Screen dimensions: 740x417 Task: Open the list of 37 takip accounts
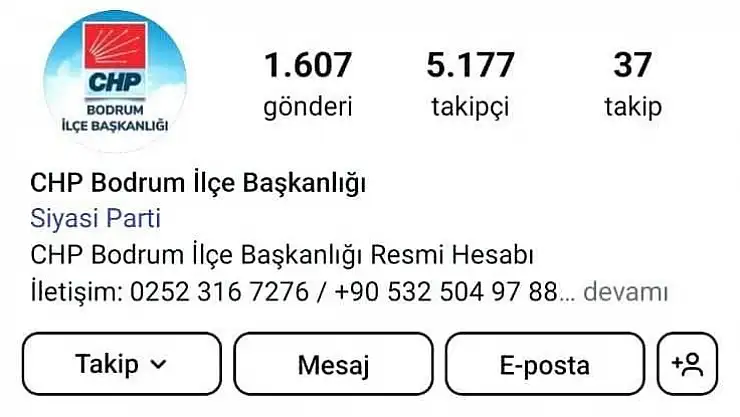click(632, 85)
